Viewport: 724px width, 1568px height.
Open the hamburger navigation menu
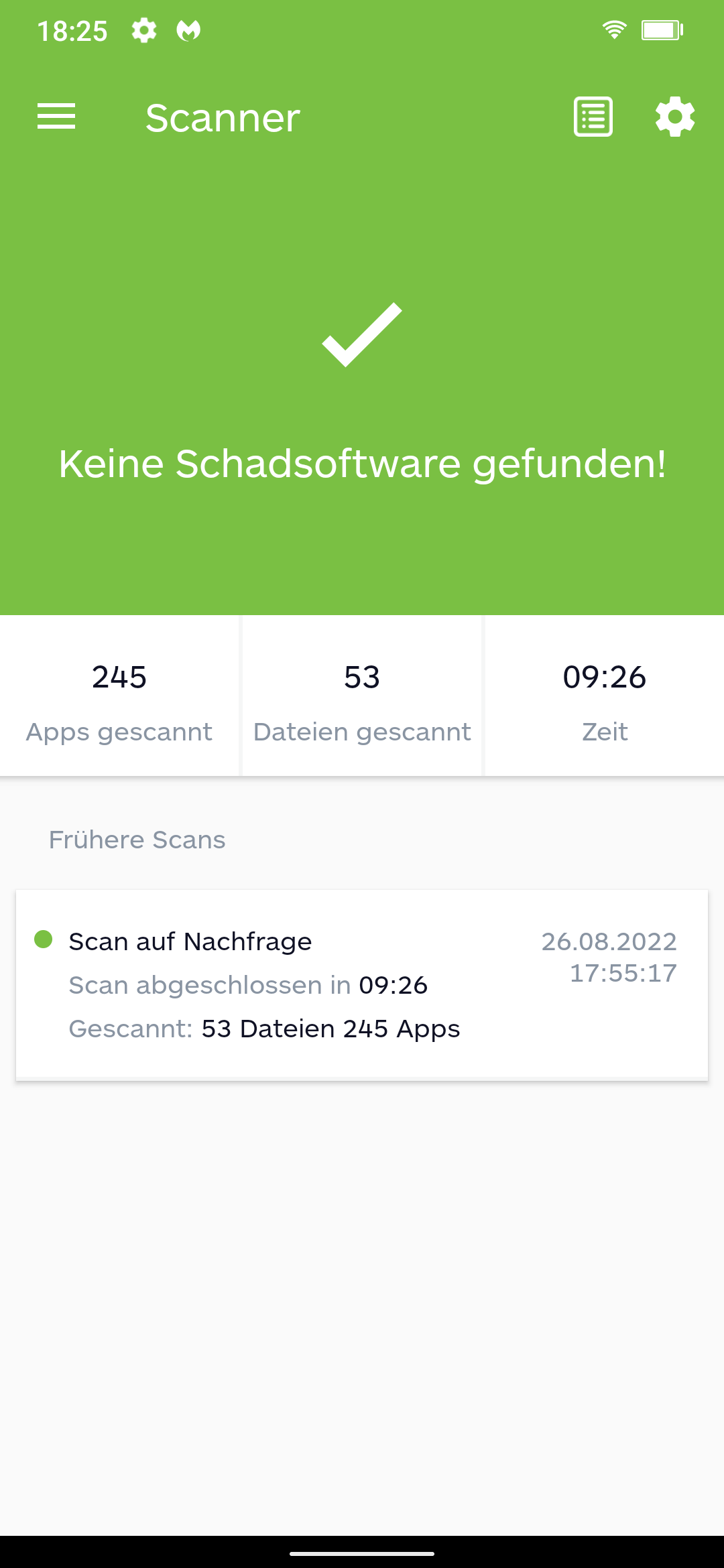[x=56, y=117]
